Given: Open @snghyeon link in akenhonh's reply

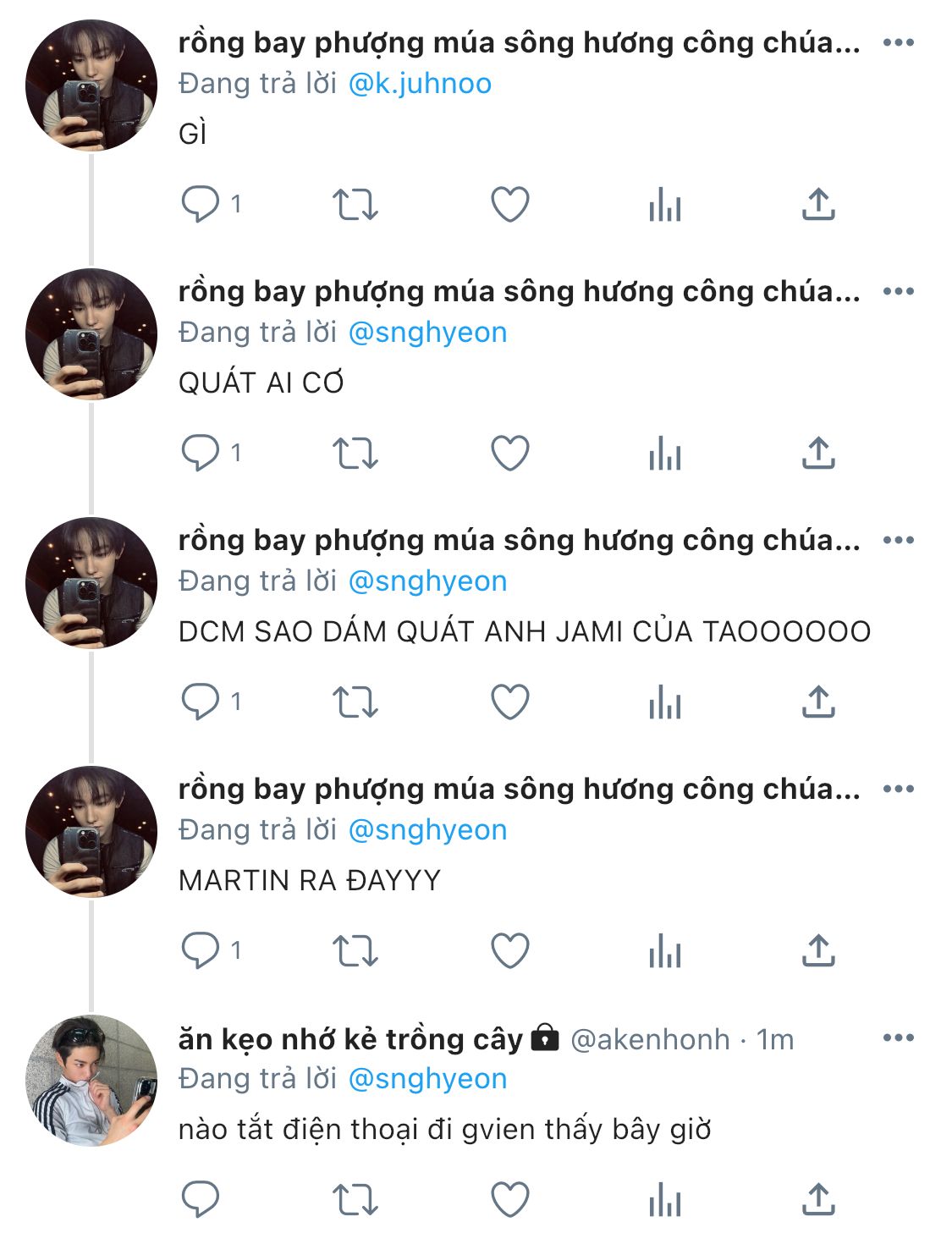Looking at the screenshot, I should (427, 1079).
